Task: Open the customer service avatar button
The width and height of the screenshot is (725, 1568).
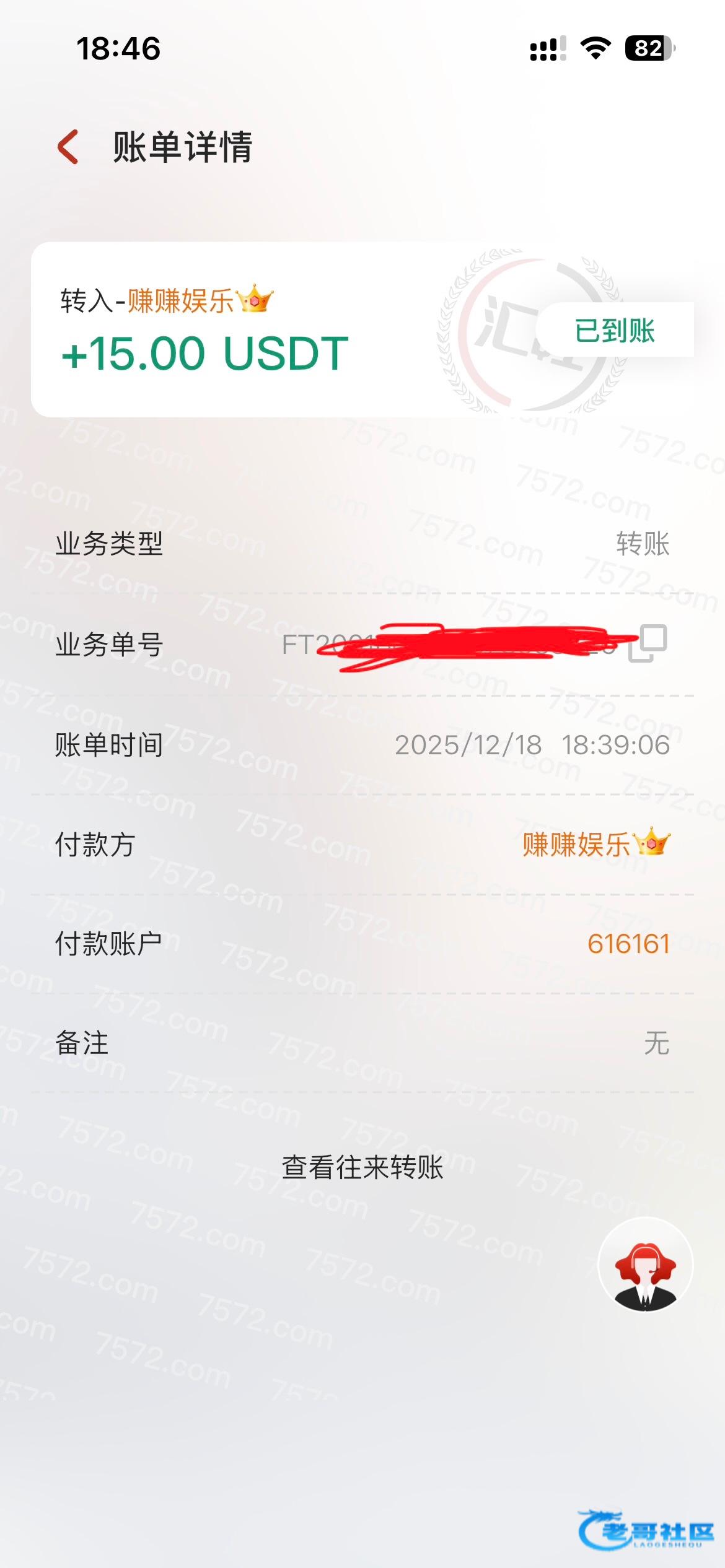Action: coord(645,1265)
